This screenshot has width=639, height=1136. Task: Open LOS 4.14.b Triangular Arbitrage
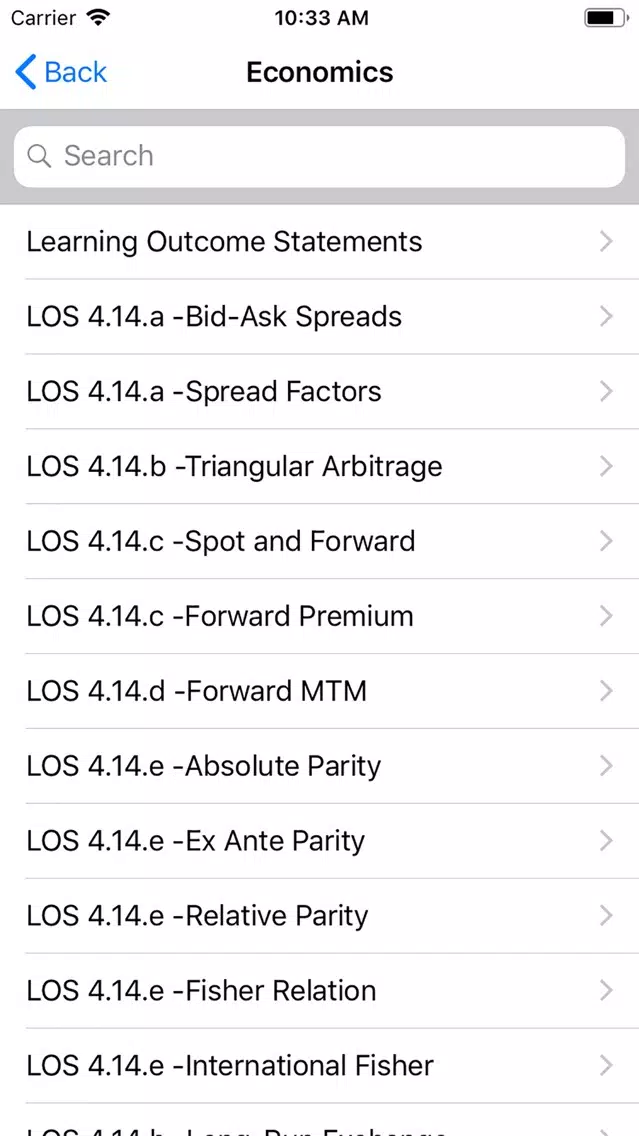tap(320, 467)
